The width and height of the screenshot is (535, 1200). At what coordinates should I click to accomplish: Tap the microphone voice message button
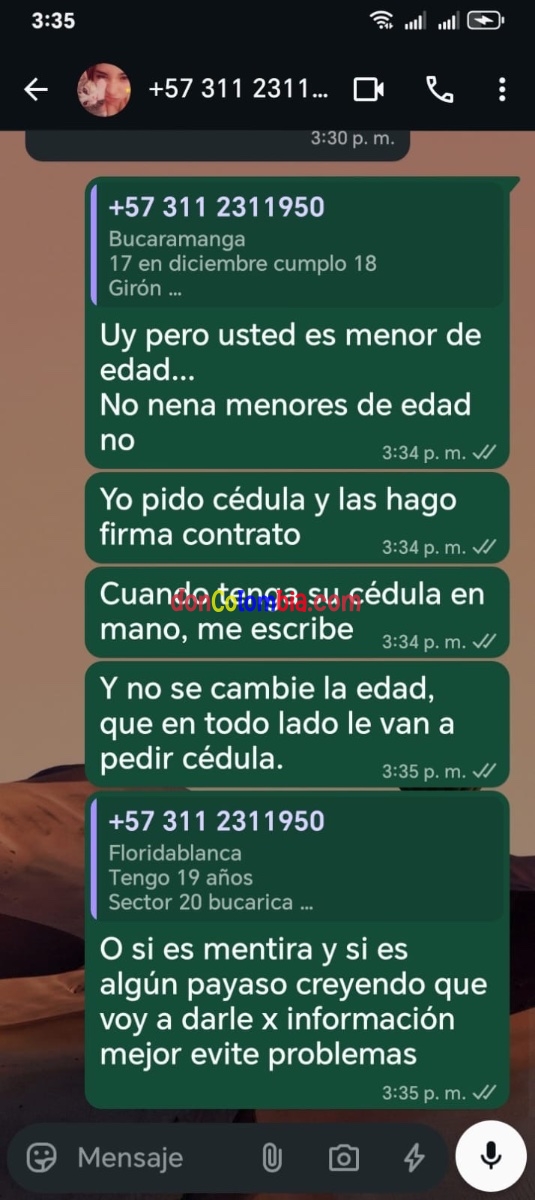point(490,1157)
